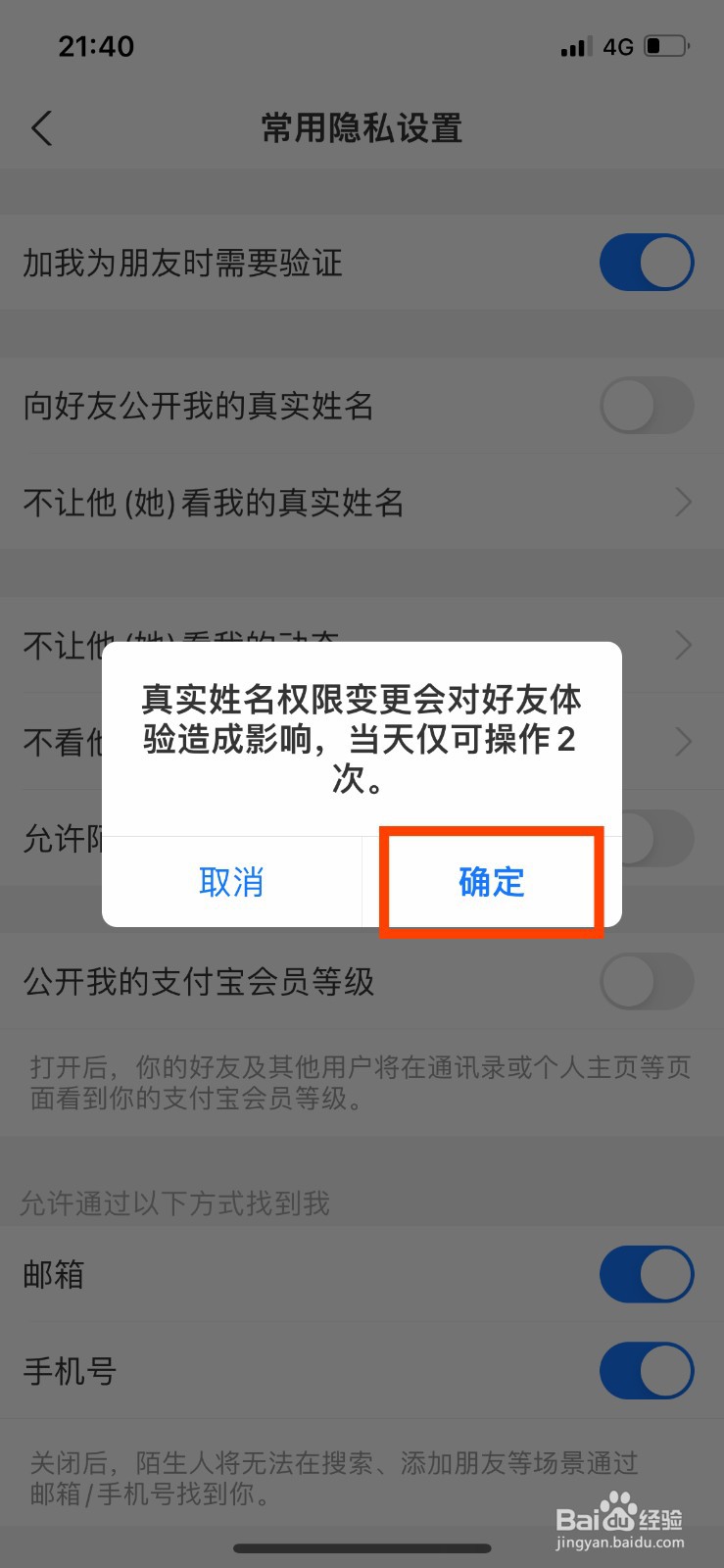The width and height of the screenshot is (724, 1568).
Task: Tap the cellular signal bars icon
Action: point(576,46)
